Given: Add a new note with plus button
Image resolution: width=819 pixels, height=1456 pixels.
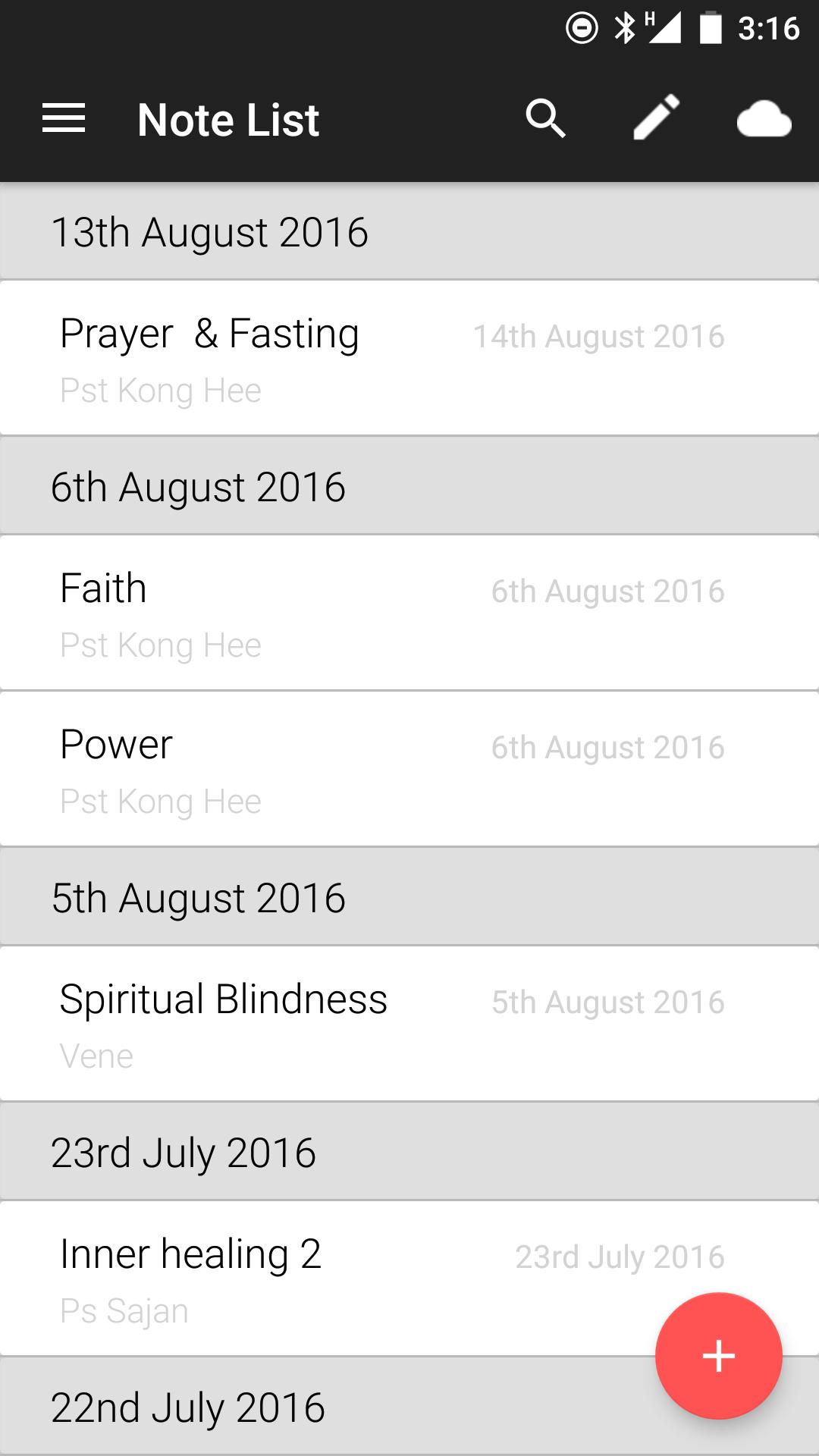Looking at the screenshot, I should pos(718,1355).
